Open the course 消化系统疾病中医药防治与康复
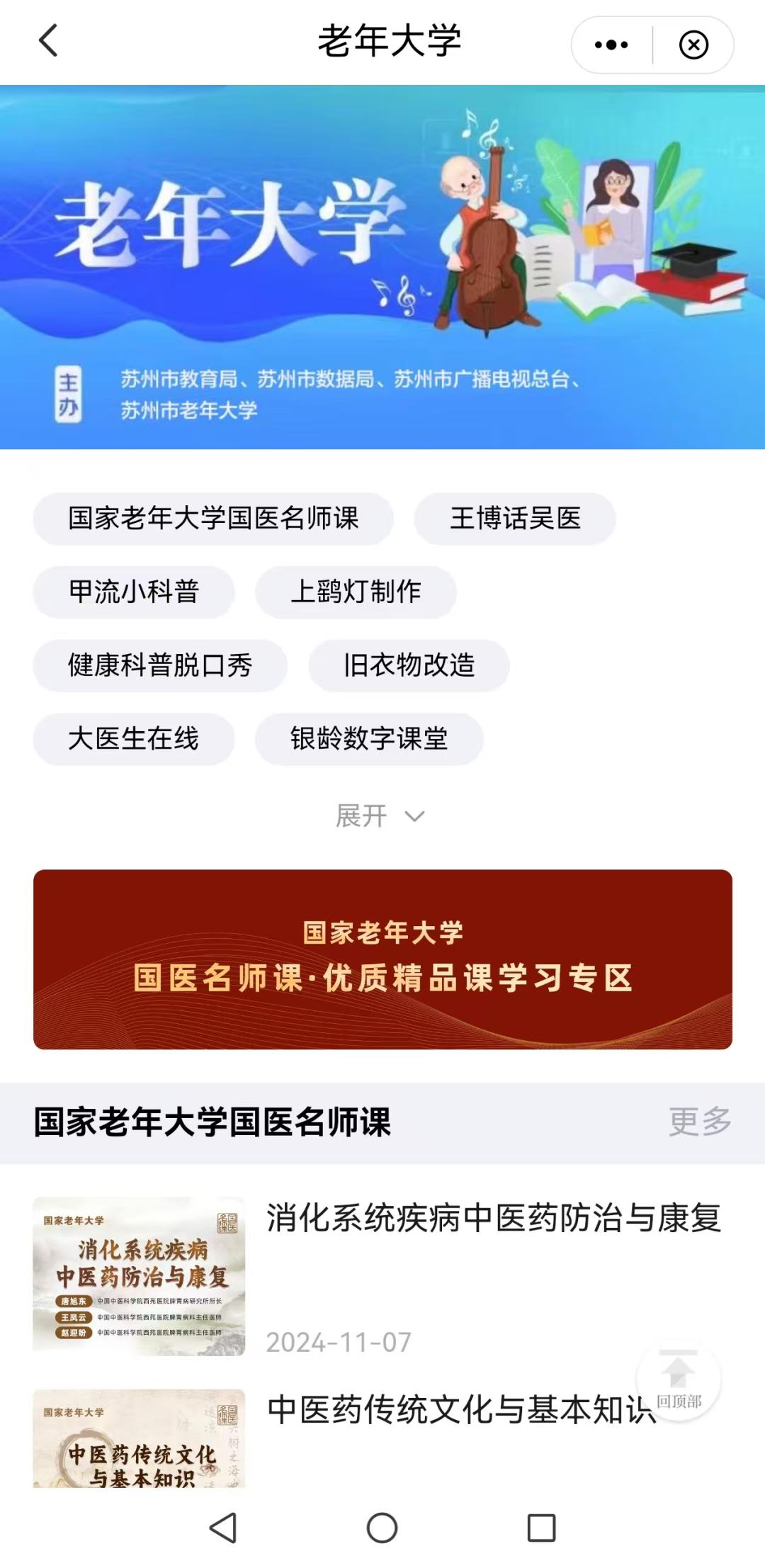765x1568 pixels. 493,1219
